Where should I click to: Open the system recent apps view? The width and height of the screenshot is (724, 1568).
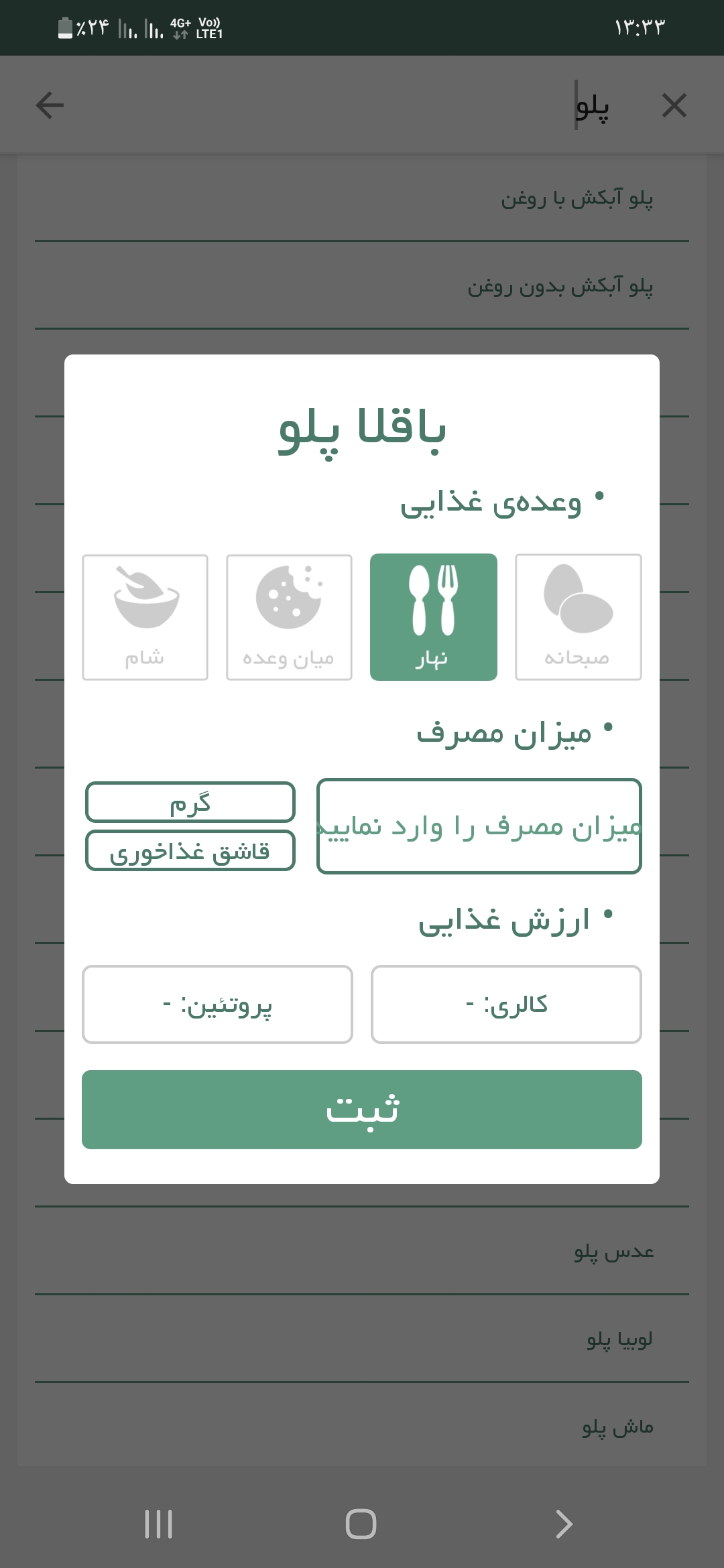click(159, 1524)
